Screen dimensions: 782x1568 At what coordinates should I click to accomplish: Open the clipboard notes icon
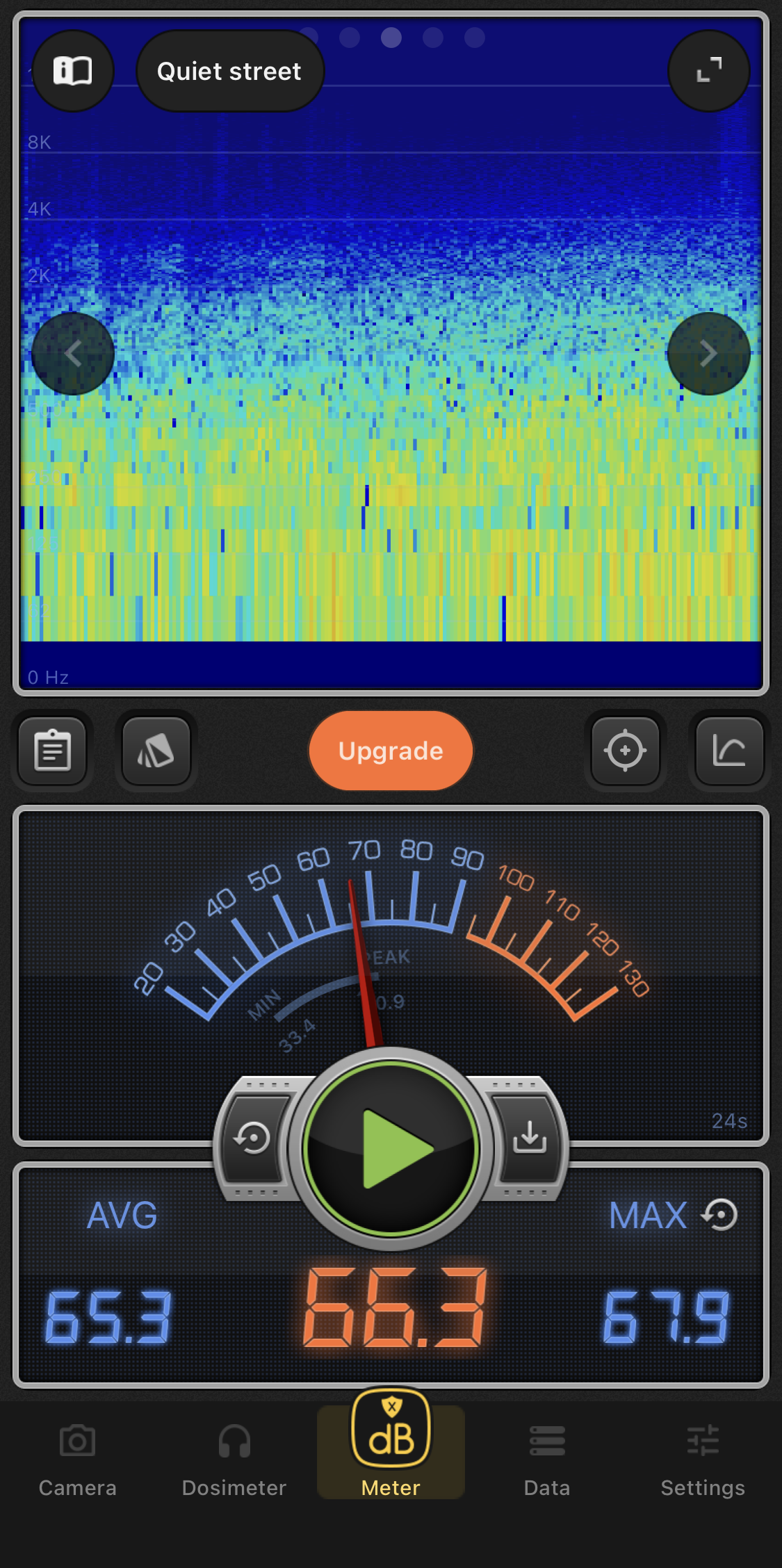click(53, 751)
